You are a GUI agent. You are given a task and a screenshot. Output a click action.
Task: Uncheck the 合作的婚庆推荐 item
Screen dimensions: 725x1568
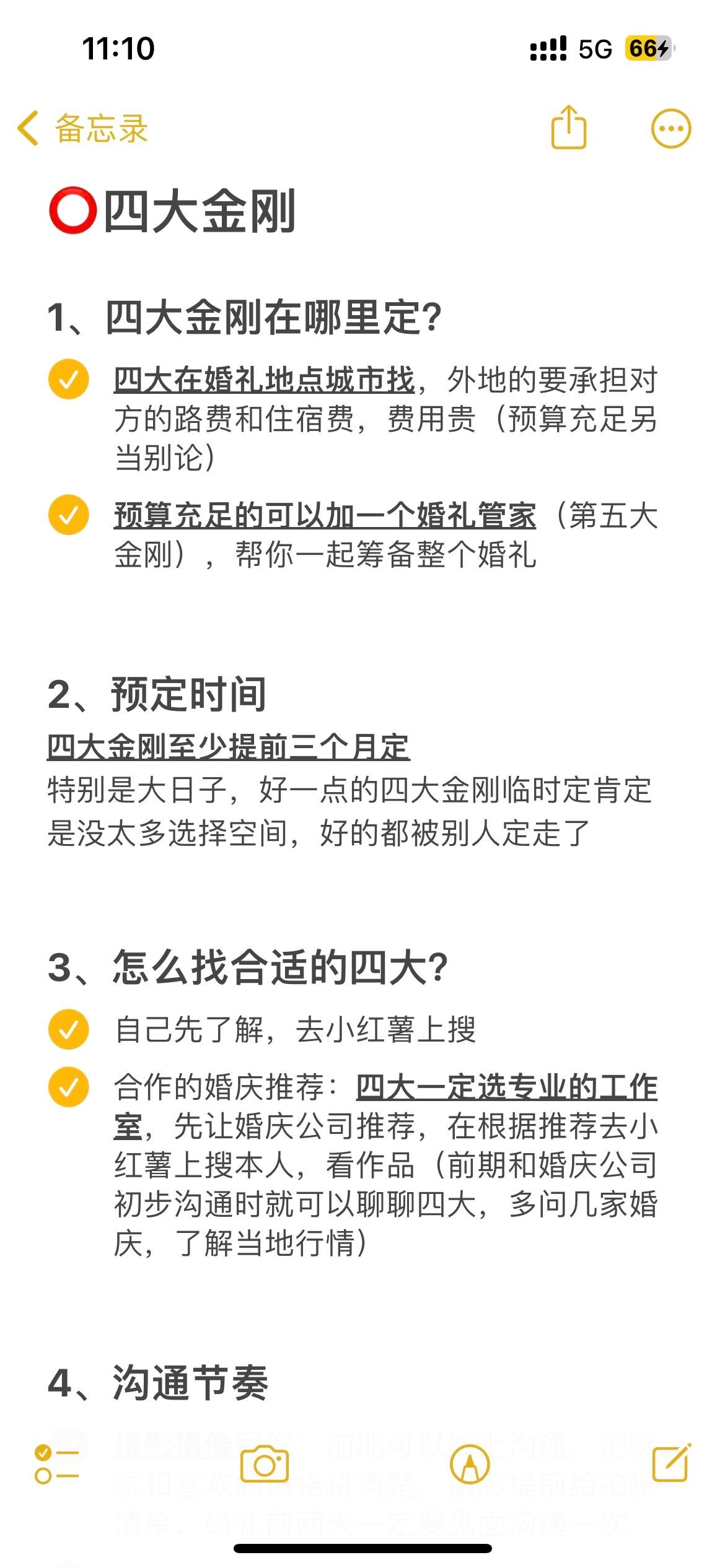69,1087
